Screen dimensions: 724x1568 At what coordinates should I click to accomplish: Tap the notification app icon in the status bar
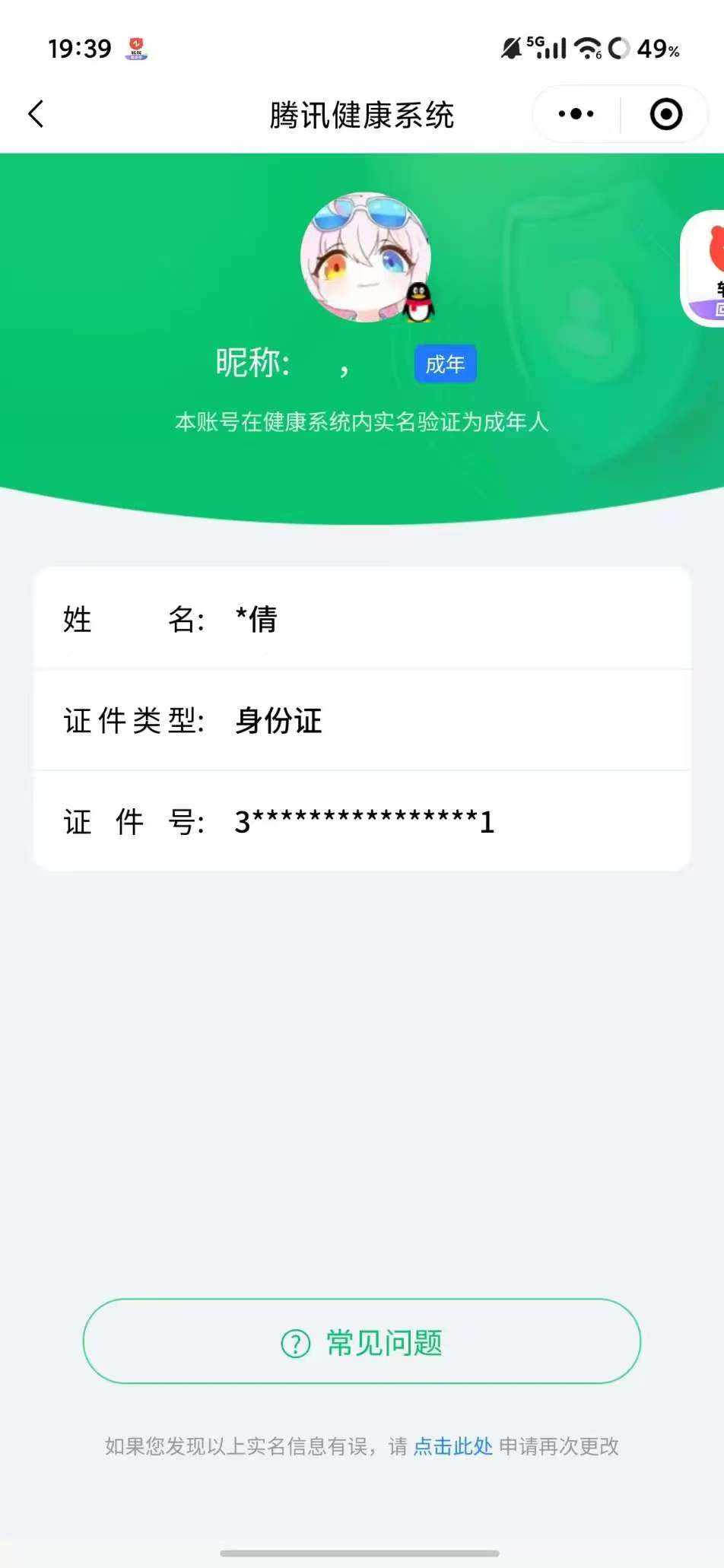(138, 47)
